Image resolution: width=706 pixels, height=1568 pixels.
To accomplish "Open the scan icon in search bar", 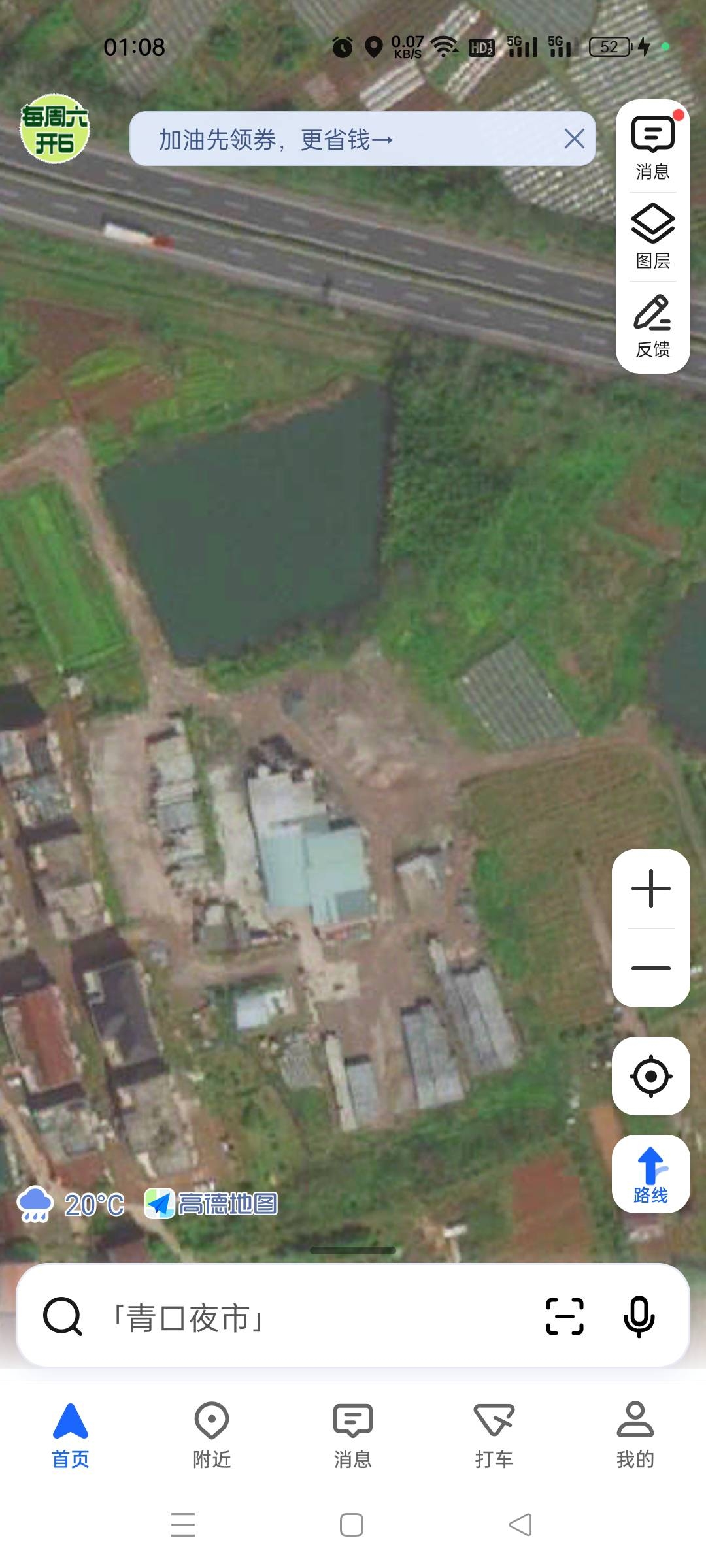I will click(x=565, y=1316).
